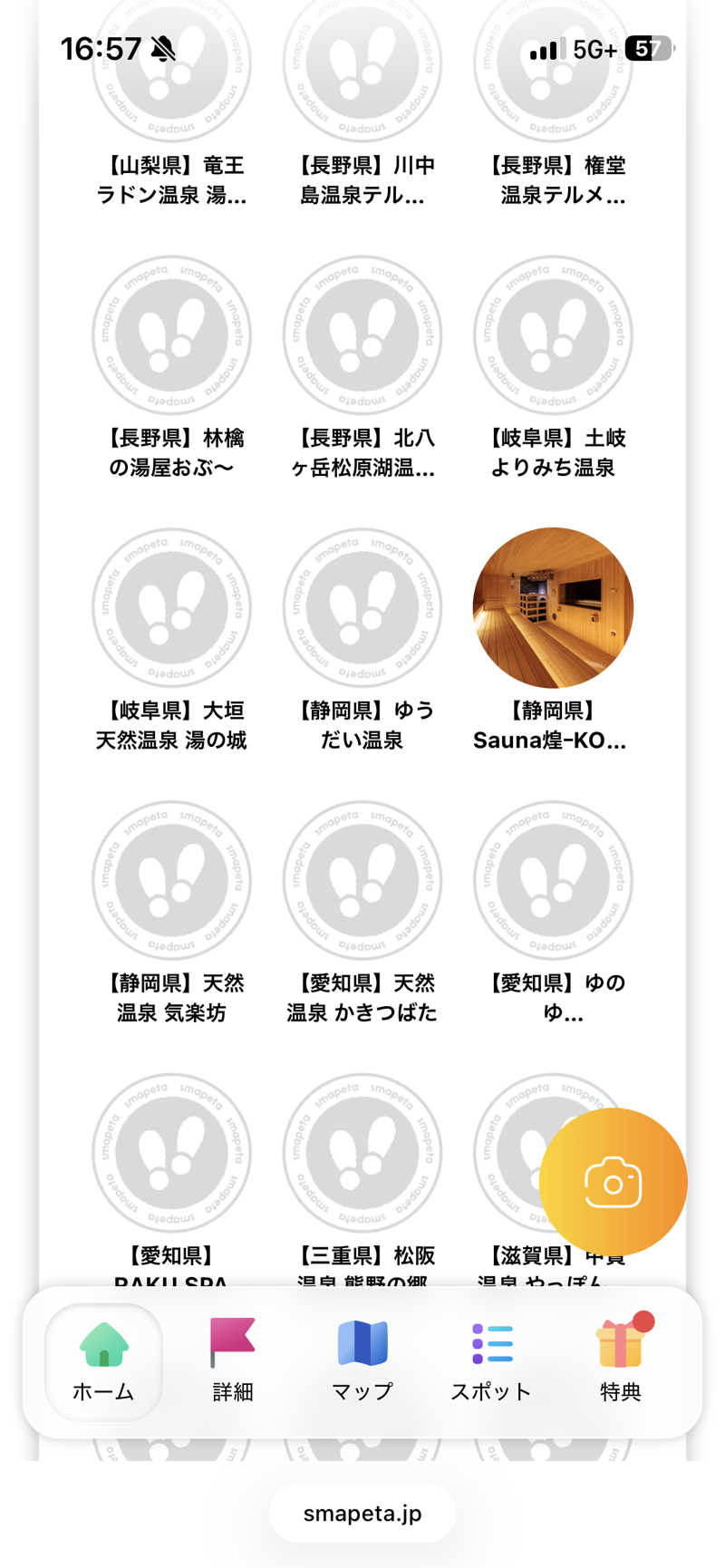Select the ホーム home icon in bottom navigation
Screen dimensions: 725x1568
[101, 1361]
